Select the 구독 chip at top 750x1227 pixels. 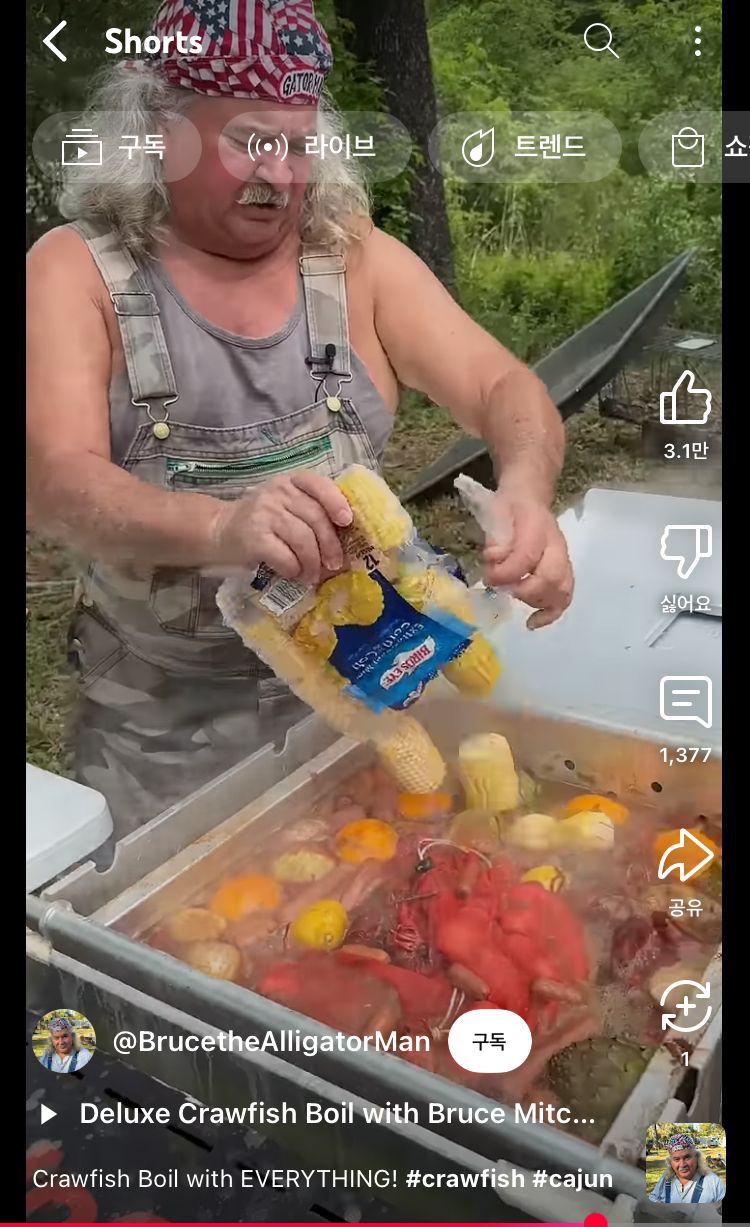116,147
